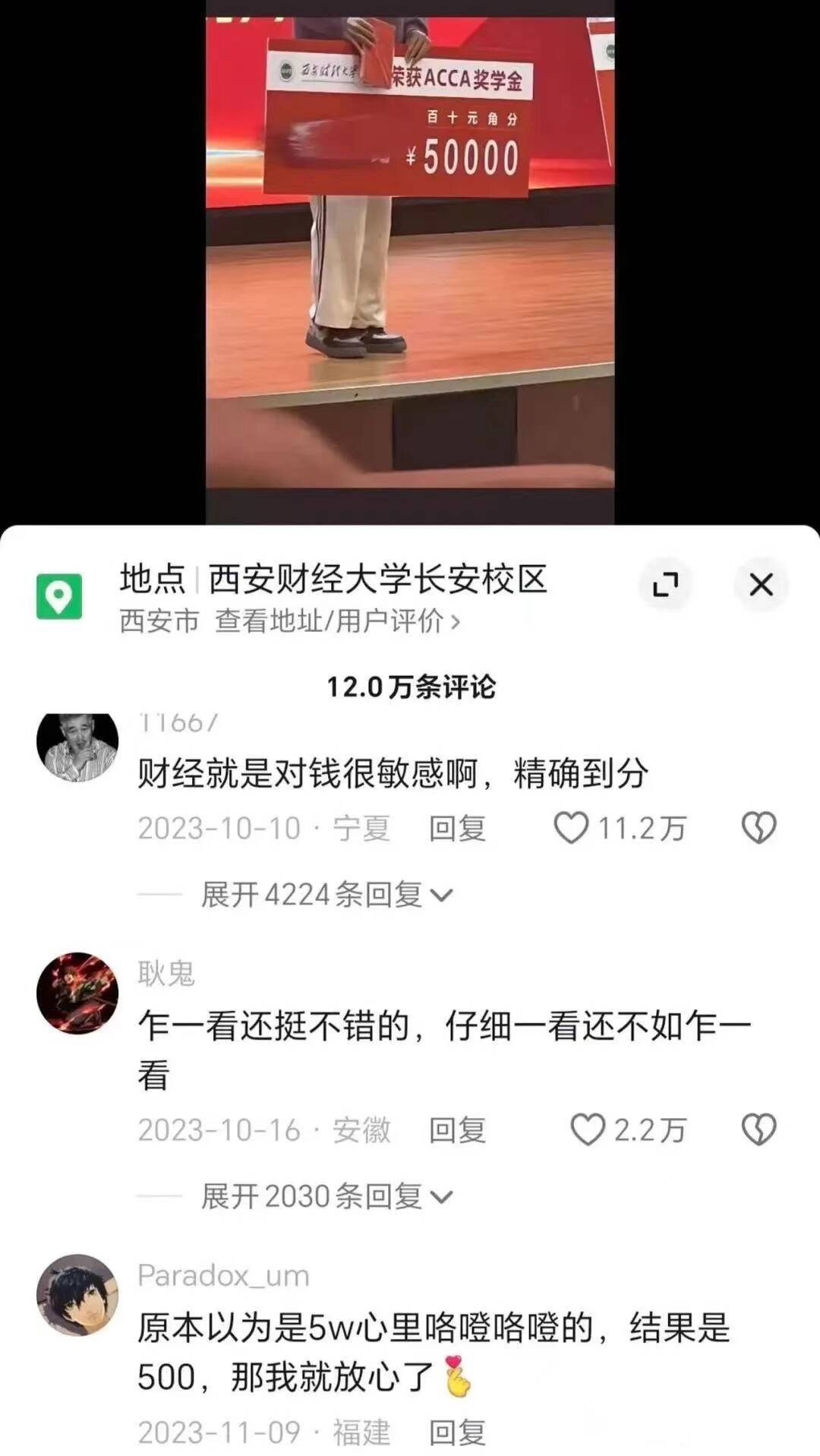Like the comment about 精确到分

[572, 828]
